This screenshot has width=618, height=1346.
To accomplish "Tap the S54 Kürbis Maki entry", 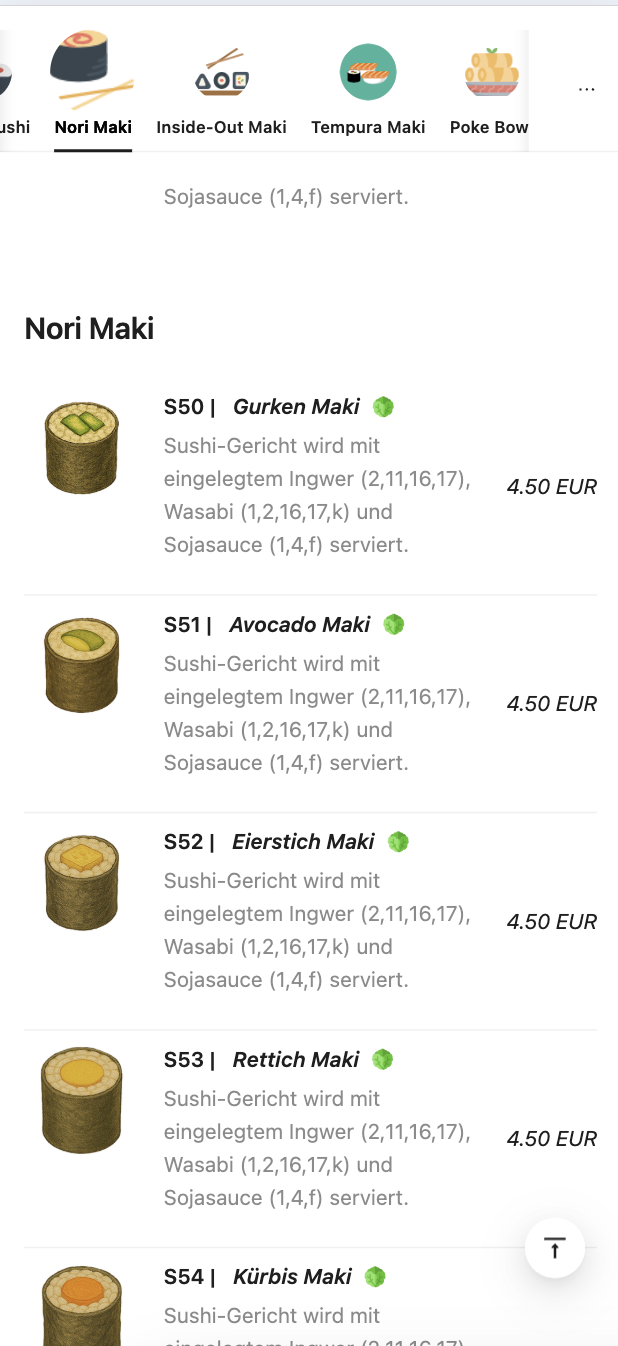I will [292, 1277].
